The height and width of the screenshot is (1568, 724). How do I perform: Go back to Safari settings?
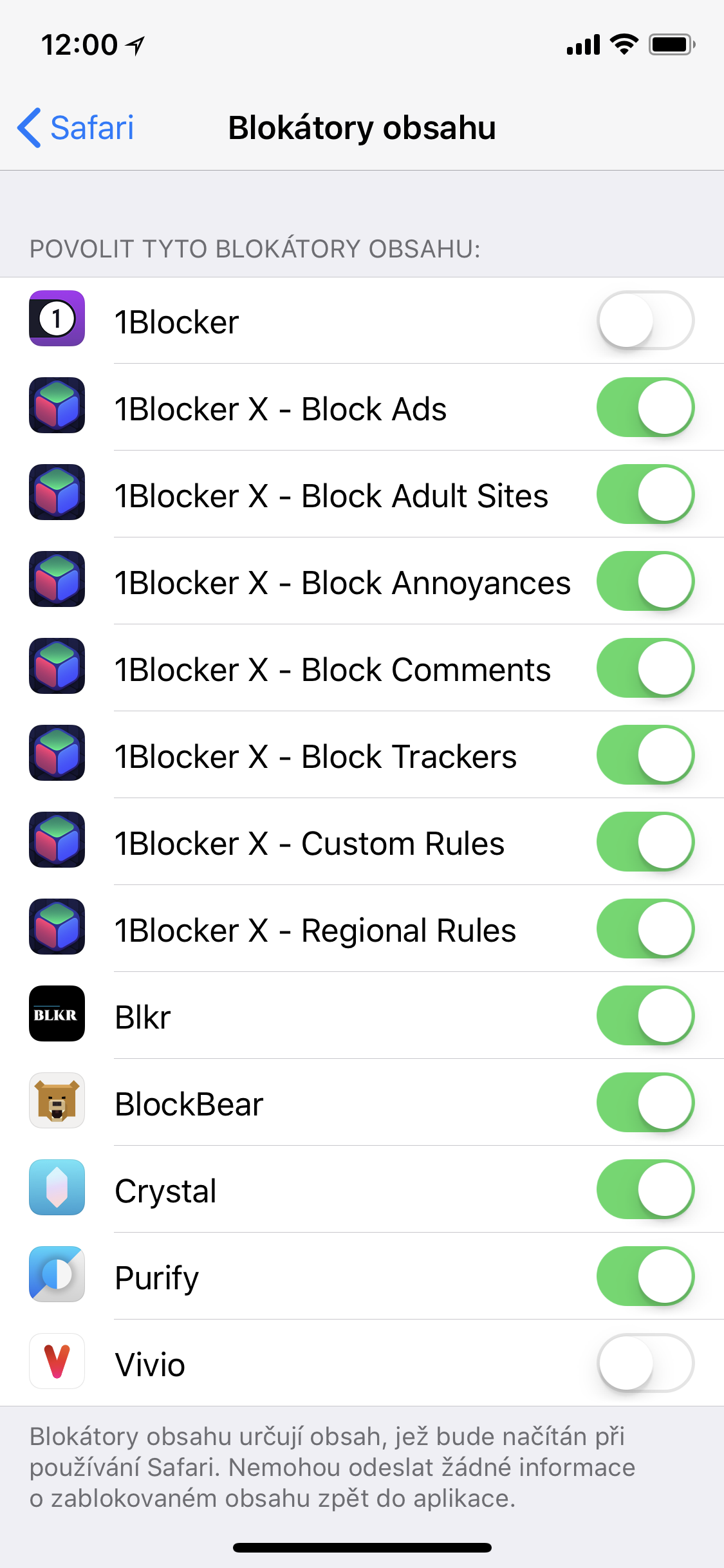76,127
